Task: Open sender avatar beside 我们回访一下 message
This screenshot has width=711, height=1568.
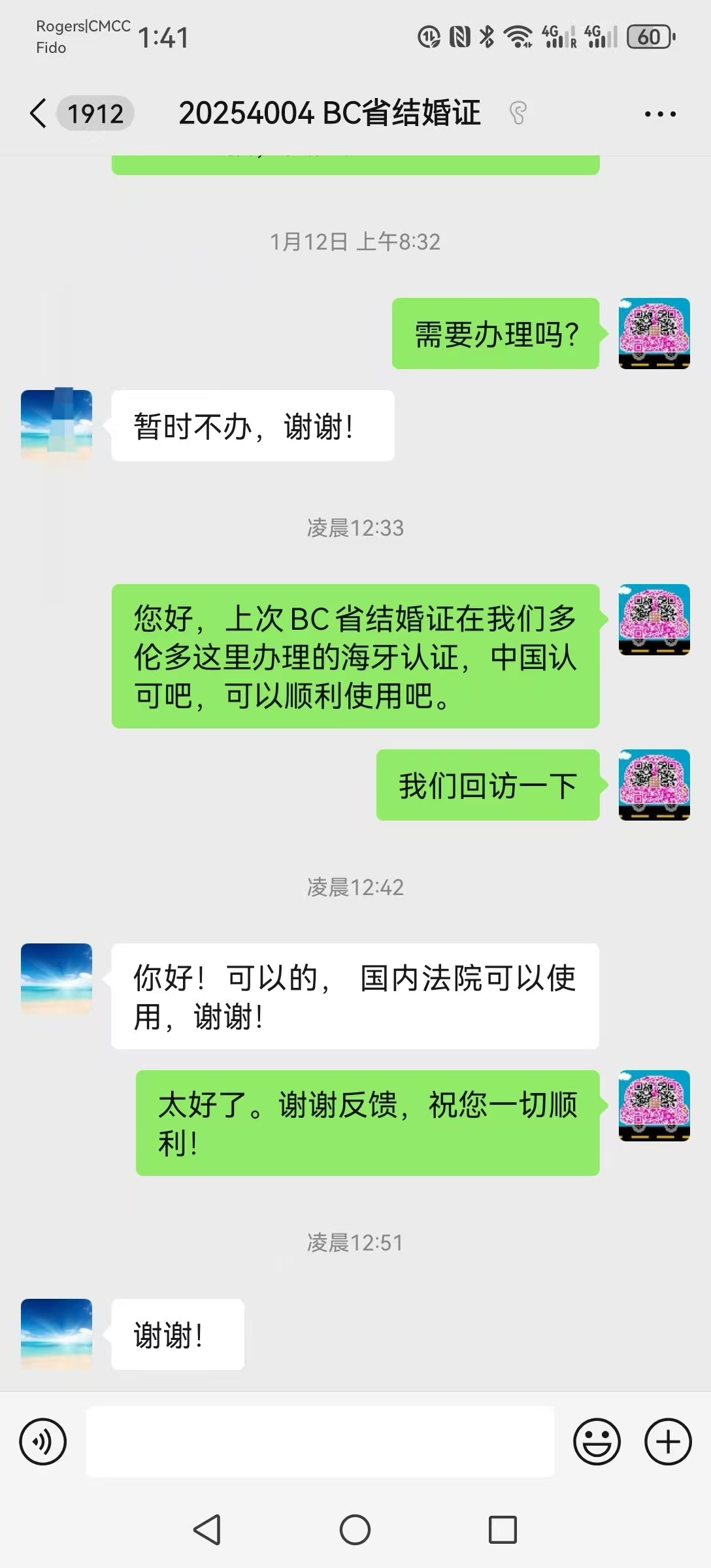Action: coord(654,785)
